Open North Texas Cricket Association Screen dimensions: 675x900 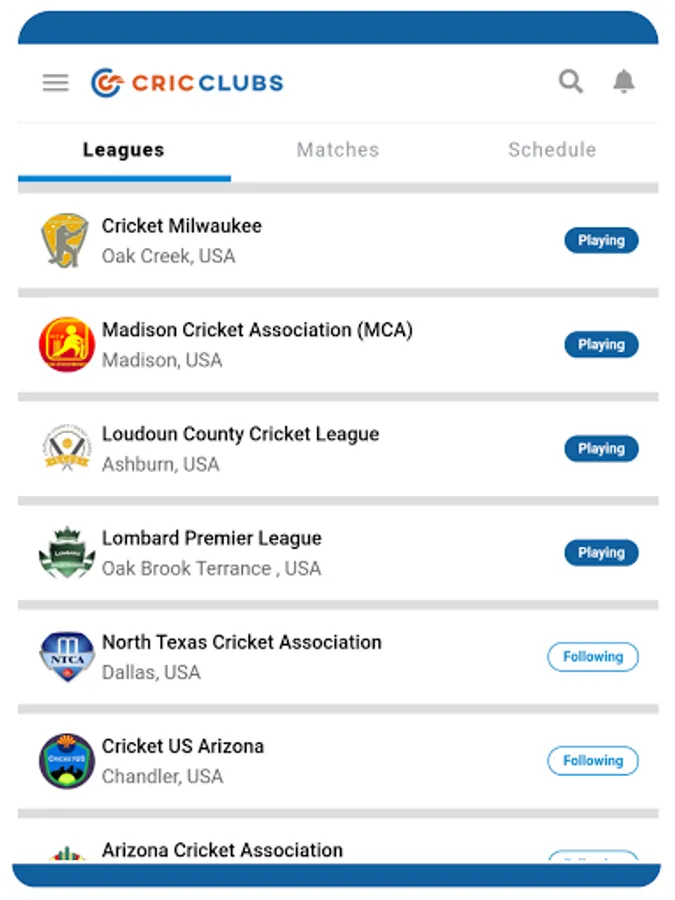(242, 643)
